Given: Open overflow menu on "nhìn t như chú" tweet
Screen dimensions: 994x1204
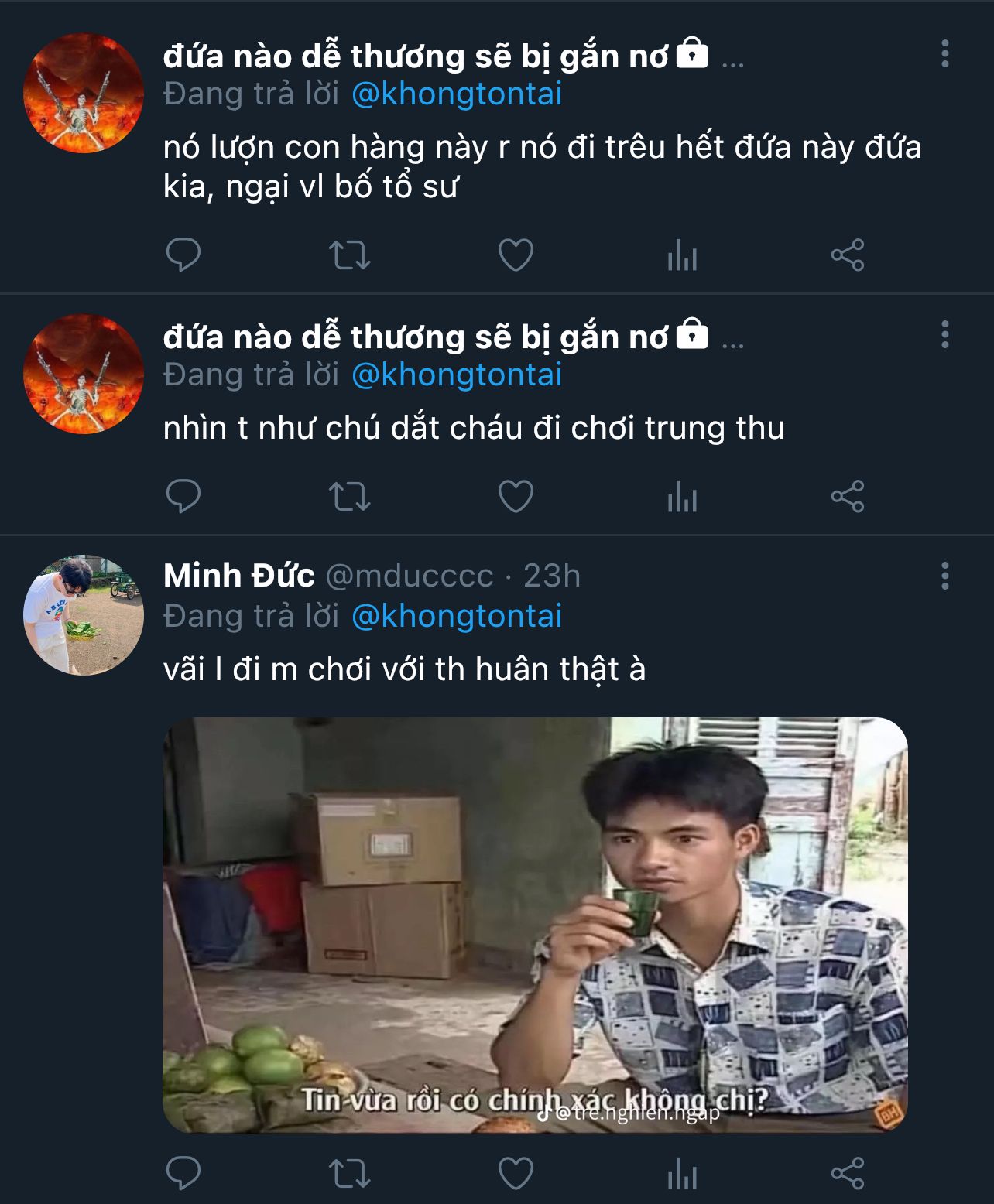Looking at the screenshot, I should (944, 335).
